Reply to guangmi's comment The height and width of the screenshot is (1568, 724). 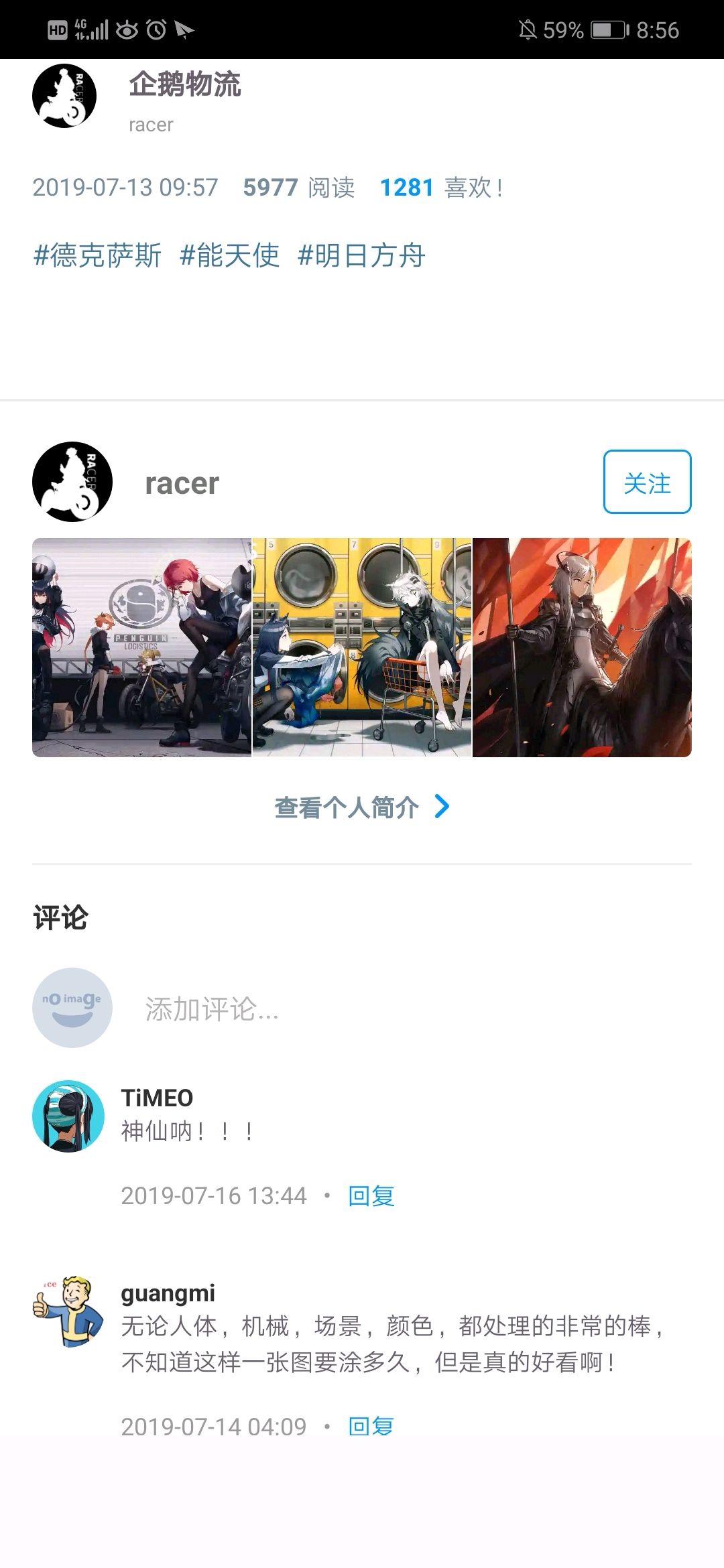click(x=371, y=1427)
